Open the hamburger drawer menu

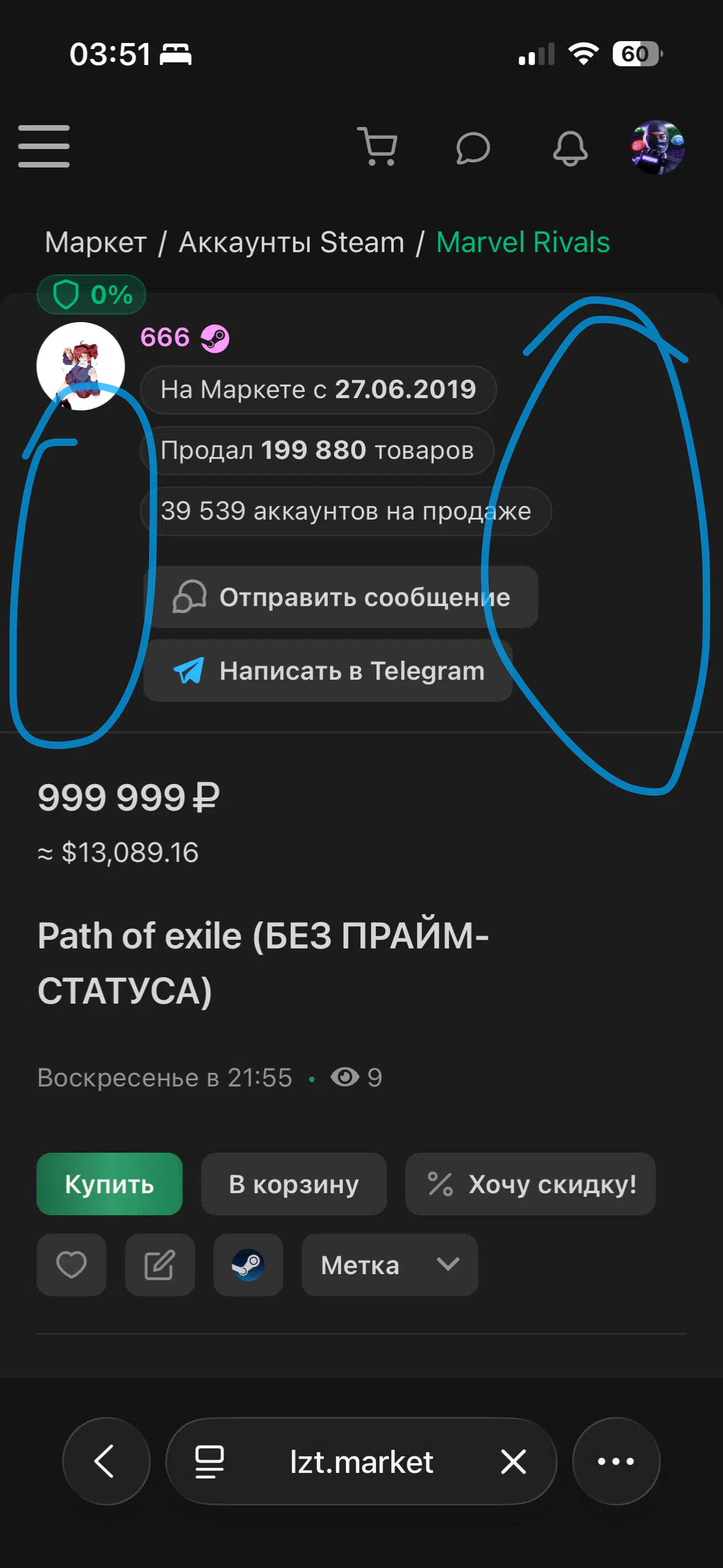44,146
